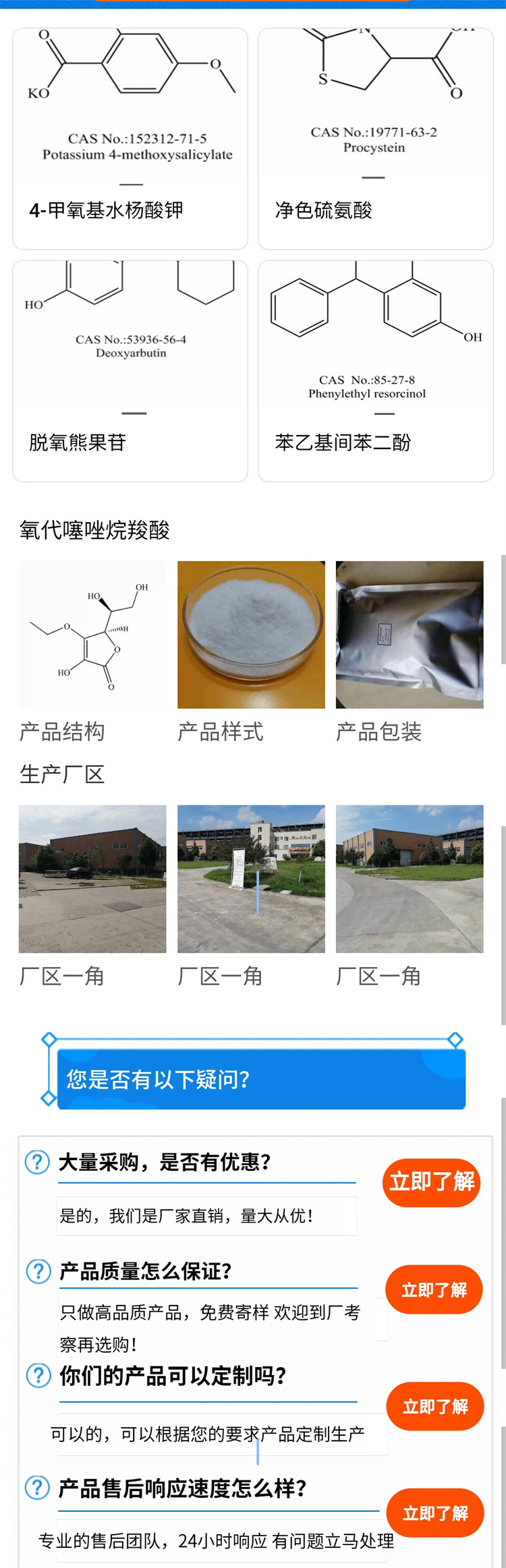Viewport: 506px width, 1568px height.
Task: View the 脱氧熊果苷 product card
Action: tap(130, 371)
